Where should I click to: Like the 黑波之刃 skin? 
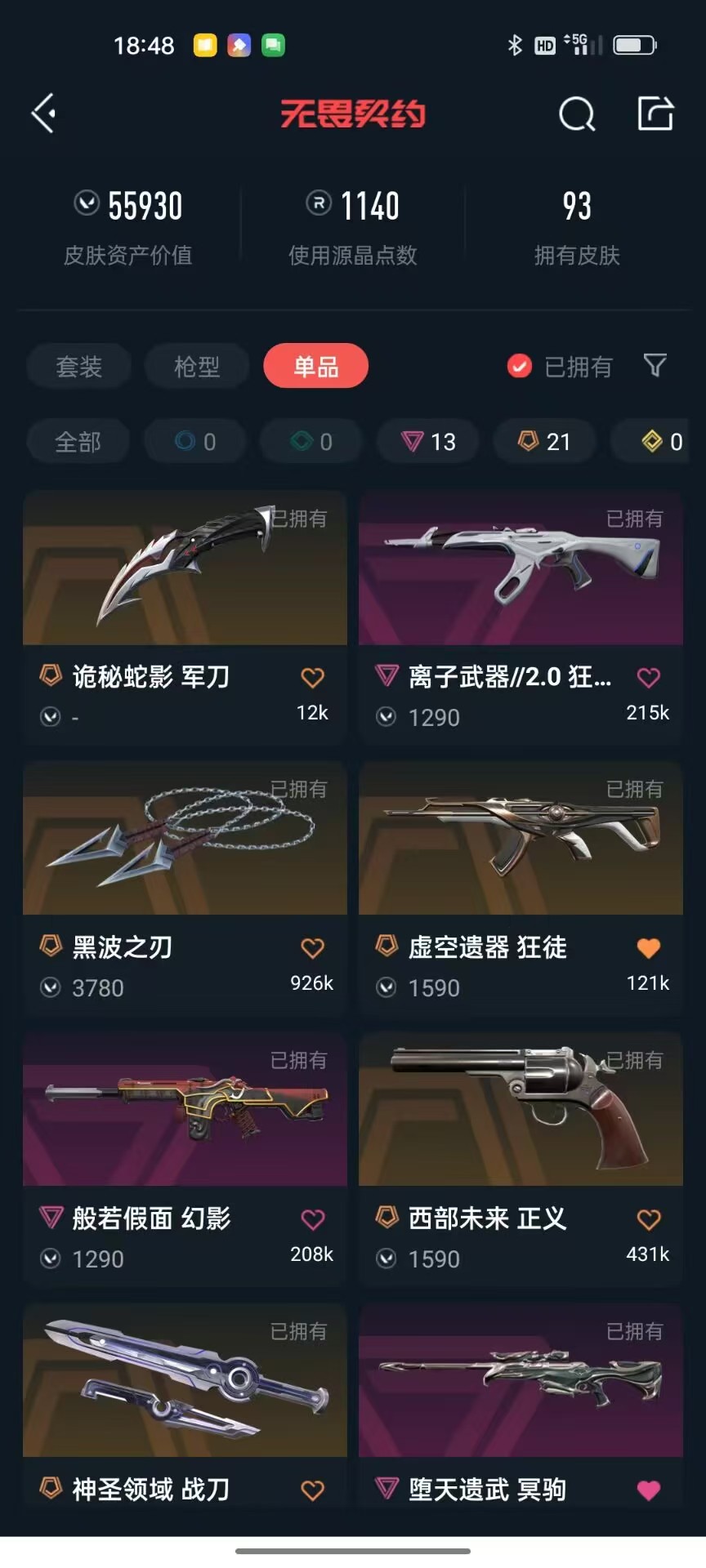313,948
